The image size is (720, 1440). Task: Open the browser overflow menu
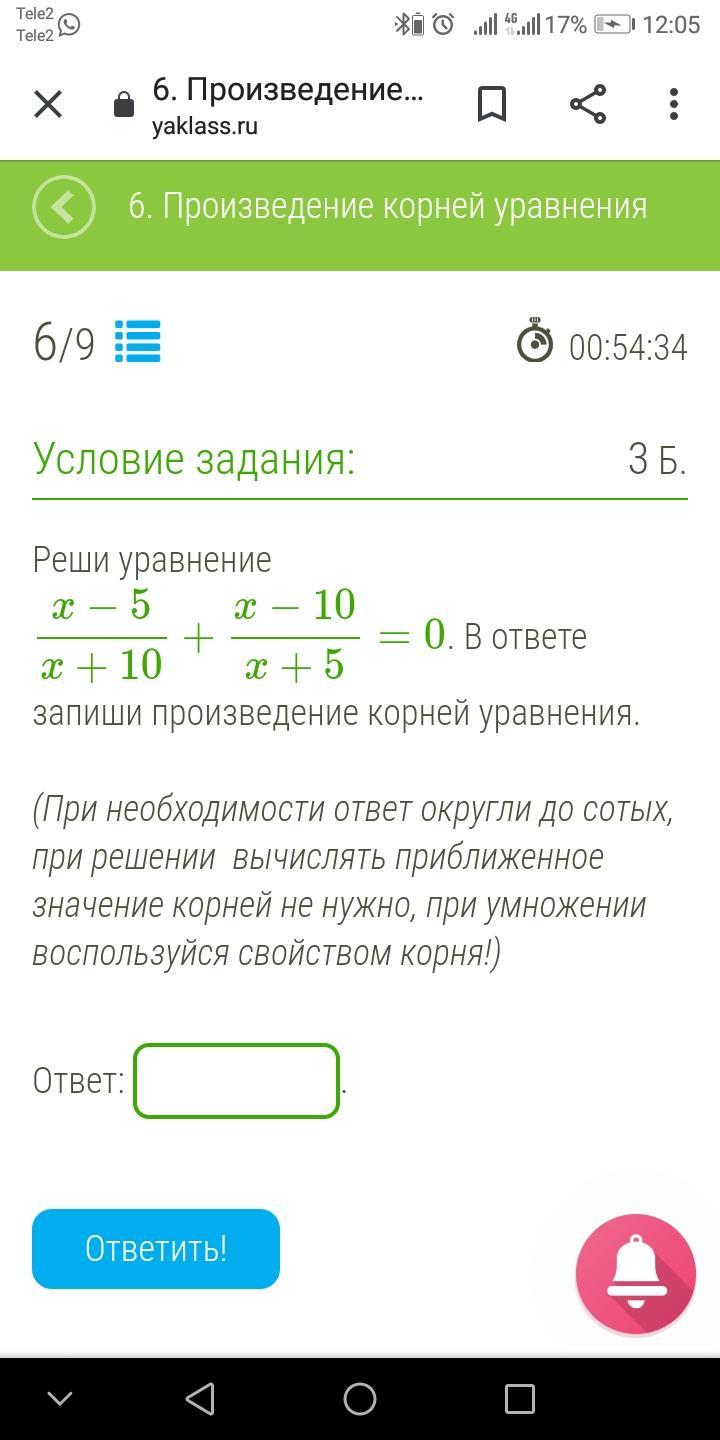click(674, 104)
